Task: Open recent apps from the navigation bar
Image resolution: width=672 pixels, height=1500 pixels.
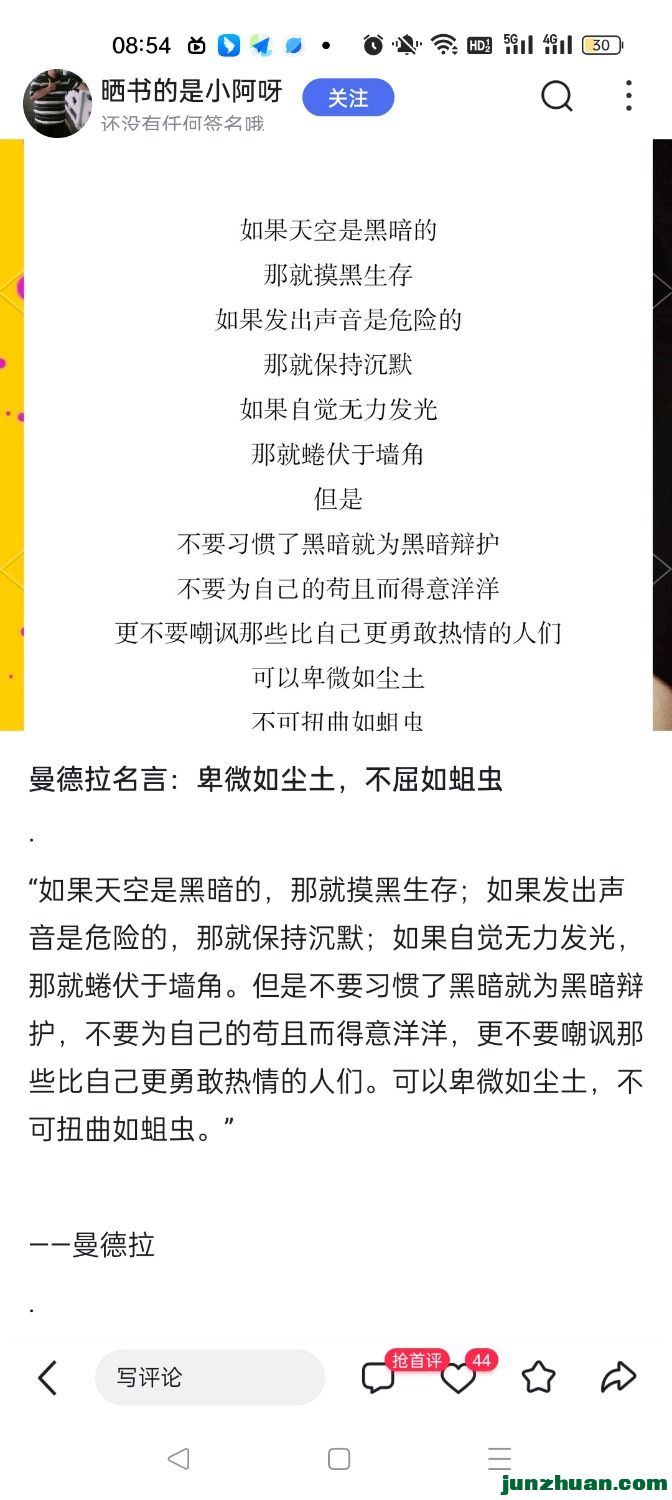Action: [499, 1459]
